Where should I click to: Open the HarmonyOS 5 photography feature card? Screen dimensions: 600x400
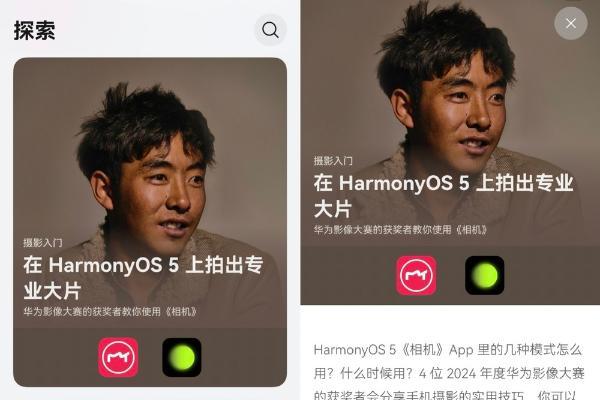click(150, 200)
